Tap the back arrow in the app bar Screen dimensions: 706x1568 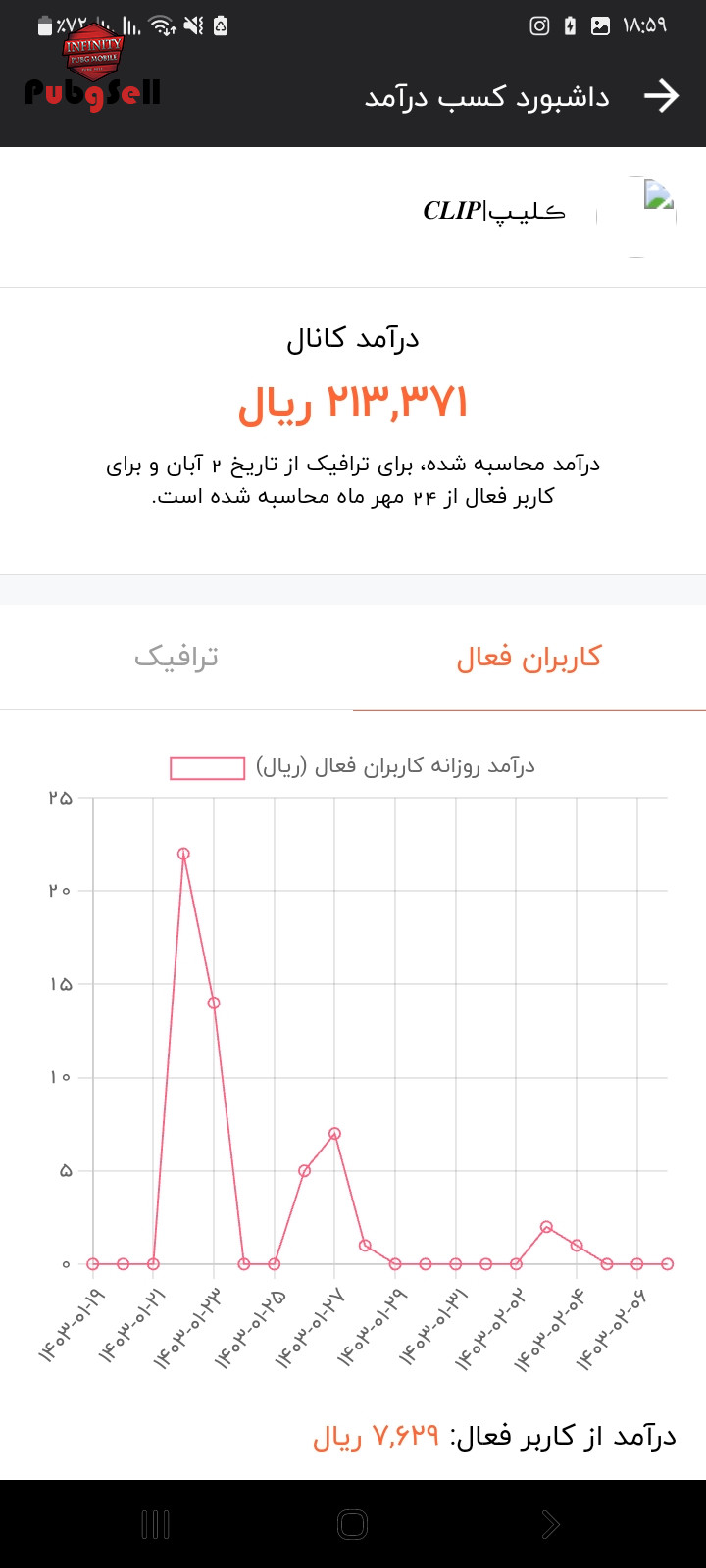[x=662, y=96]
